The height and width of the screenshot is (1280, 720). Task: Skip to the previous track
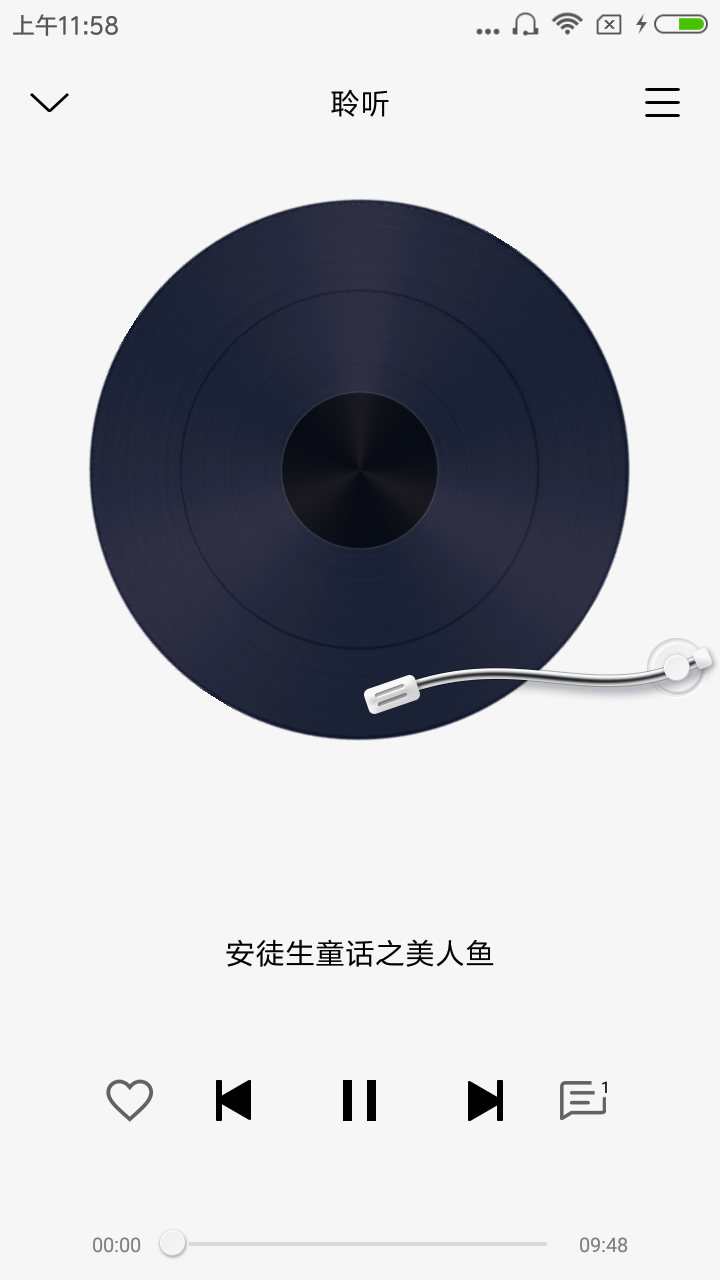point(233,1101)
